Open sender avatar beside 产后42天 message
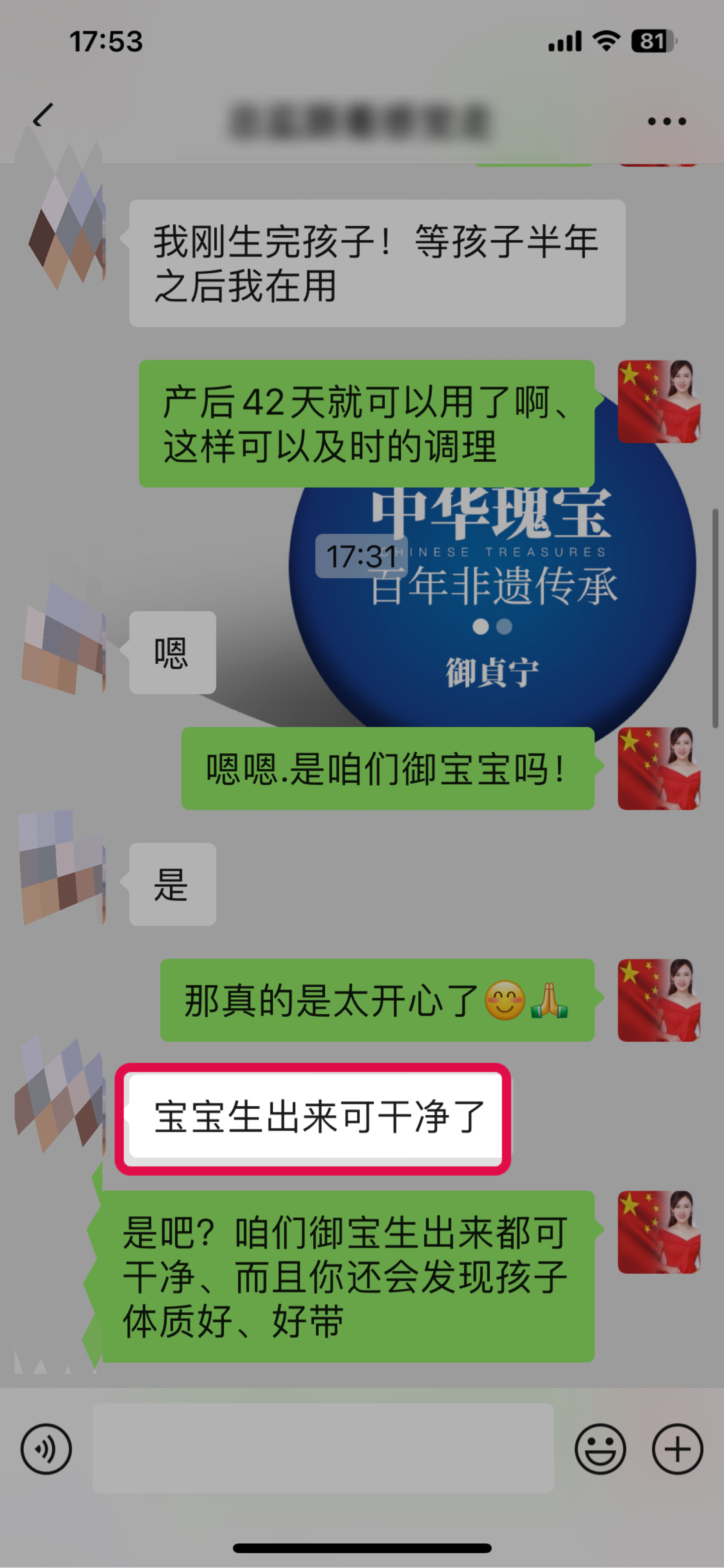Image resolution: width=724 pixels, height=1568 pixels. click(659, 402)
